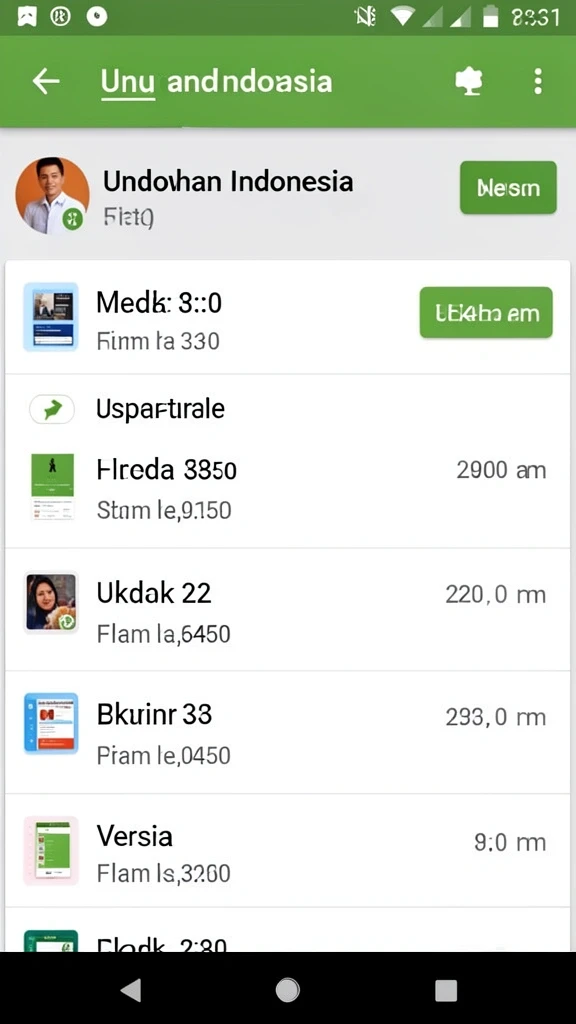
Task: Tap the green button beside Medk 3::0
Action: click(486, 312)
